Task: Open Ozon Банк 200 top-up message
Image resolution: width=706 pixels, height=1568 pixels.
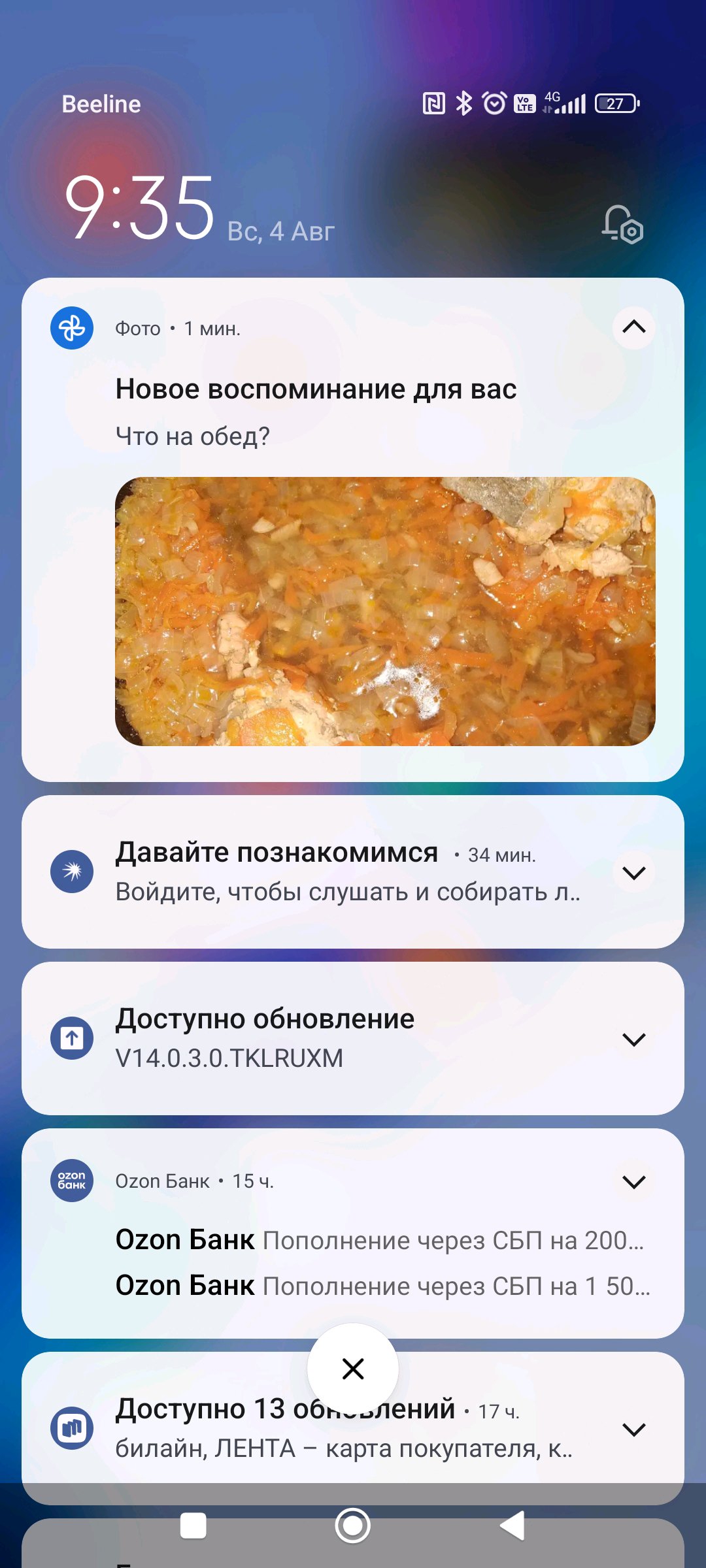Action: point(380,1240)
